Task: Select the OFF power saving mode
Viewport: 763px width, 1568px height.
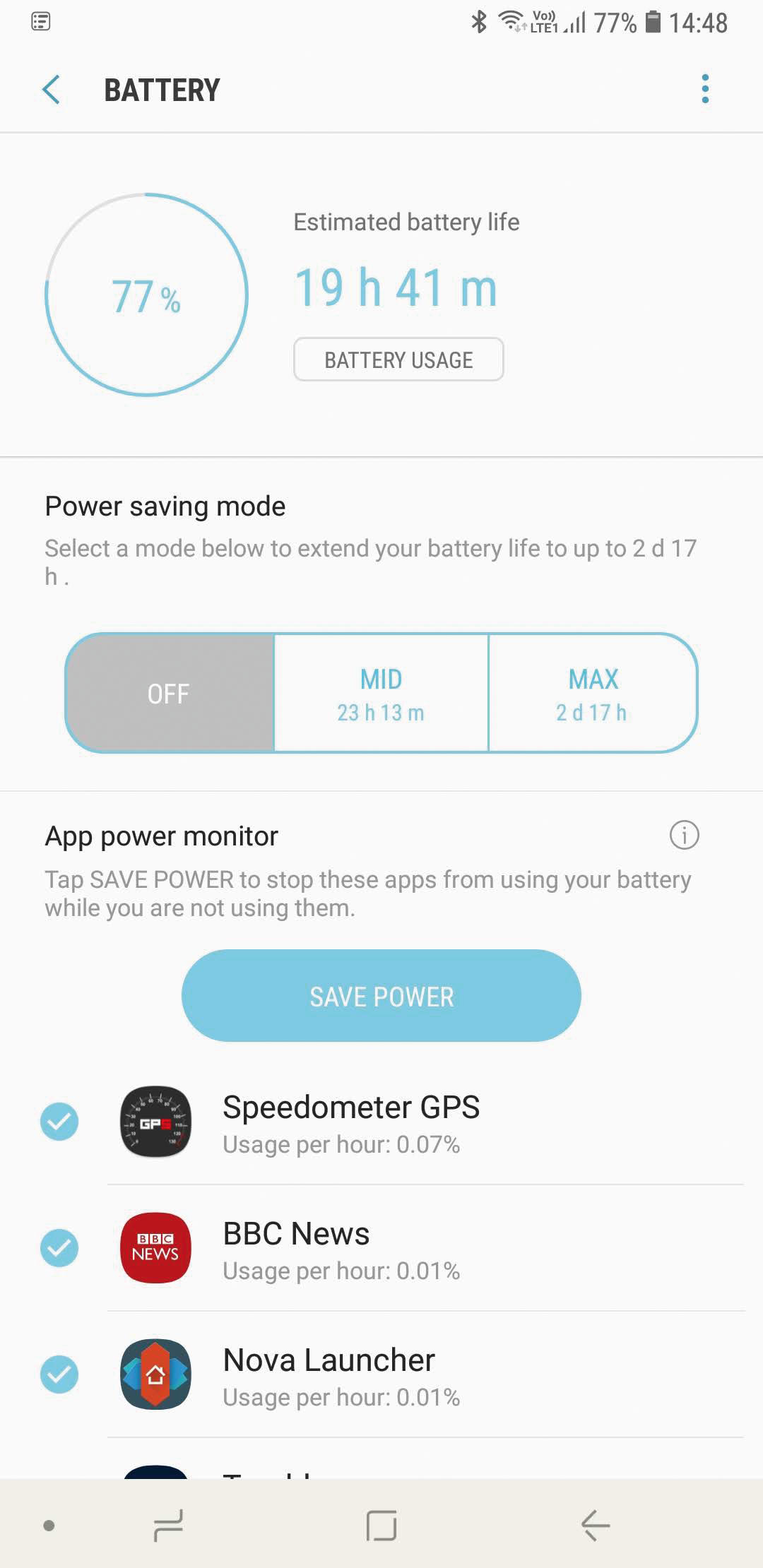Action: tap(170, 694)
